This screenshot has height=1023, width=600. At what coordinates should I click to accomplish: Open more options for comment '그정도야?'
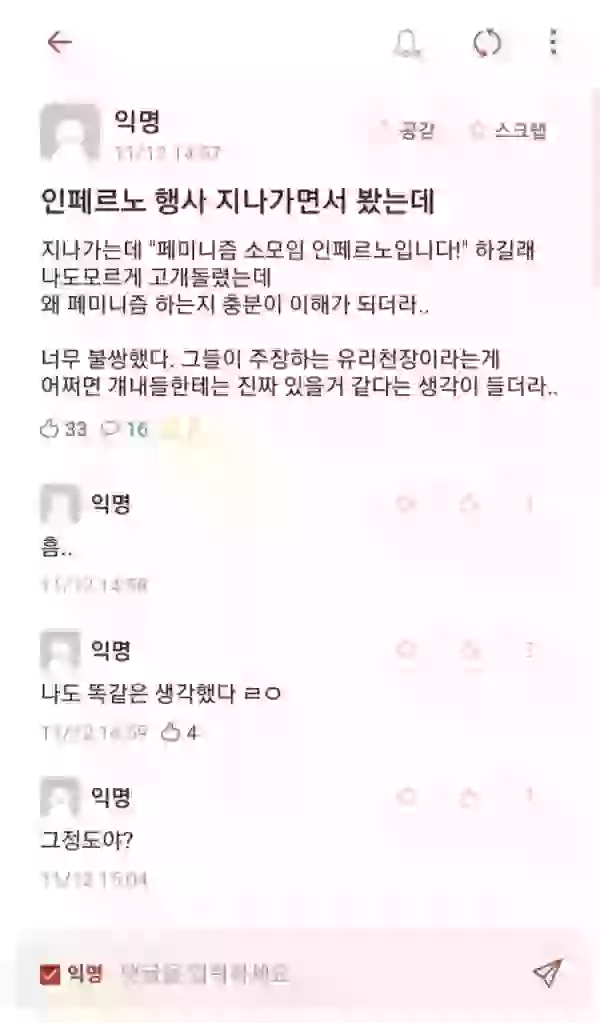(530, 796)
